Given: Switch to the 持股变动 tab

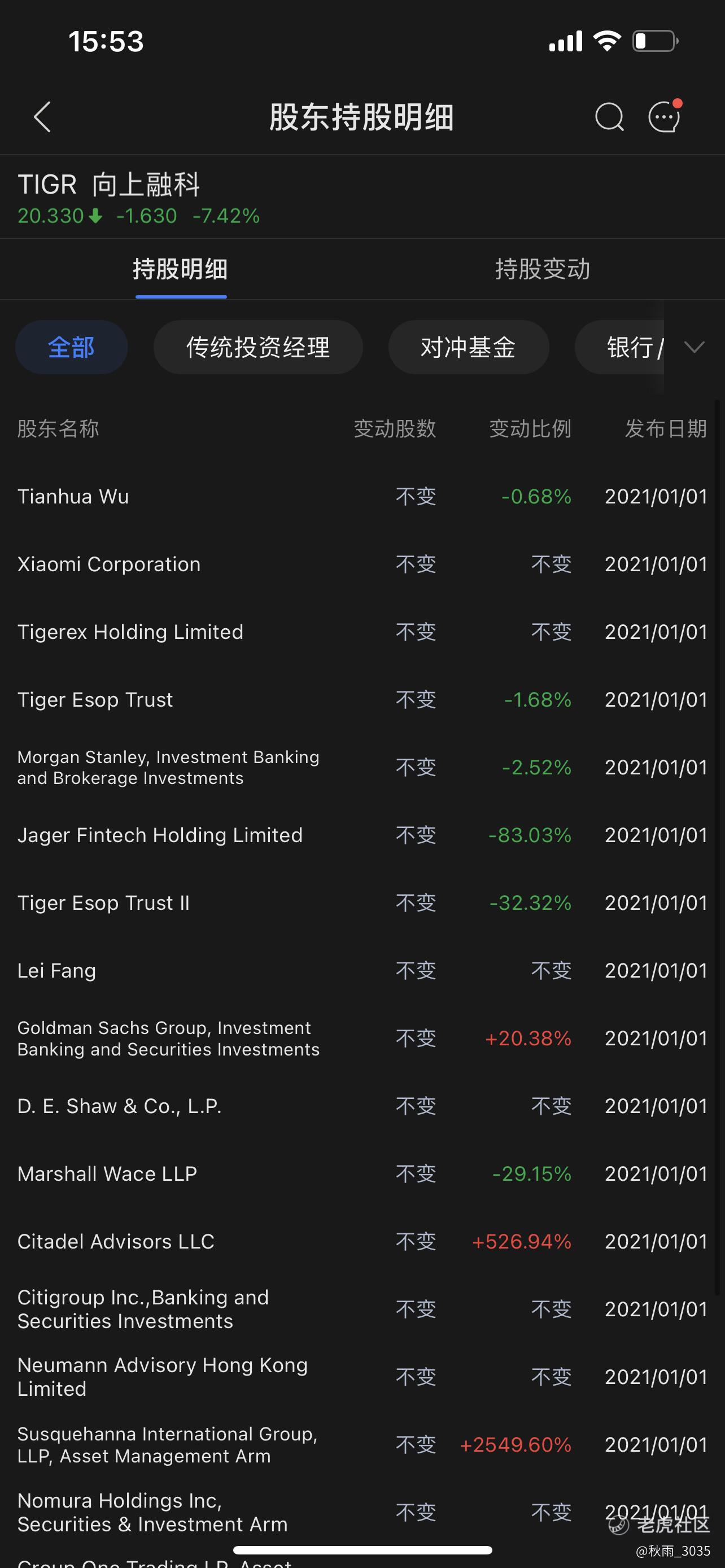Looking at the screenshot, I should click(x=543, y=269).
